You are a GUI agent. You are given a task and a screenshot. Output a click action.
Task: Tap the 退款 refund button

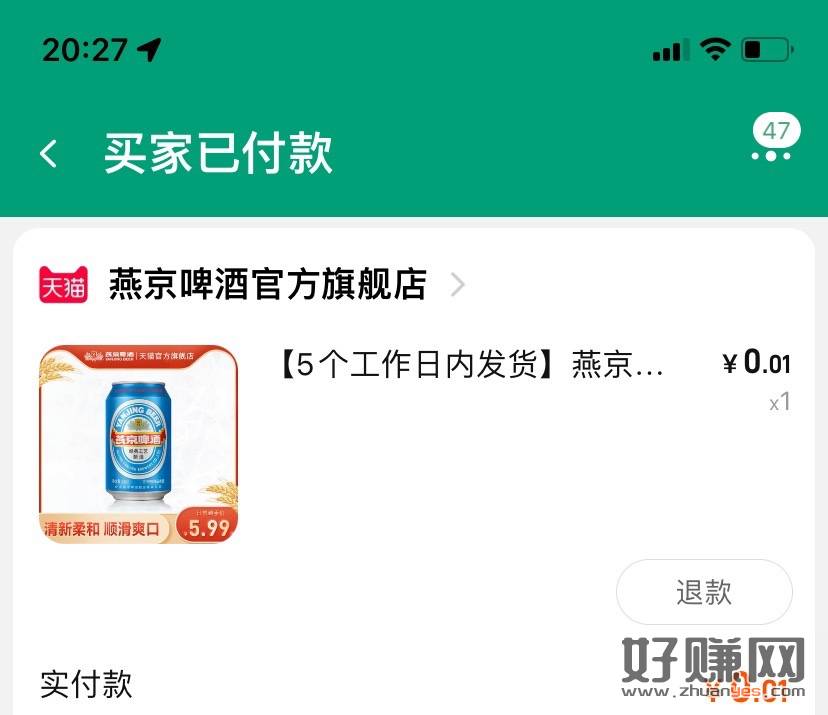[704, 592]
